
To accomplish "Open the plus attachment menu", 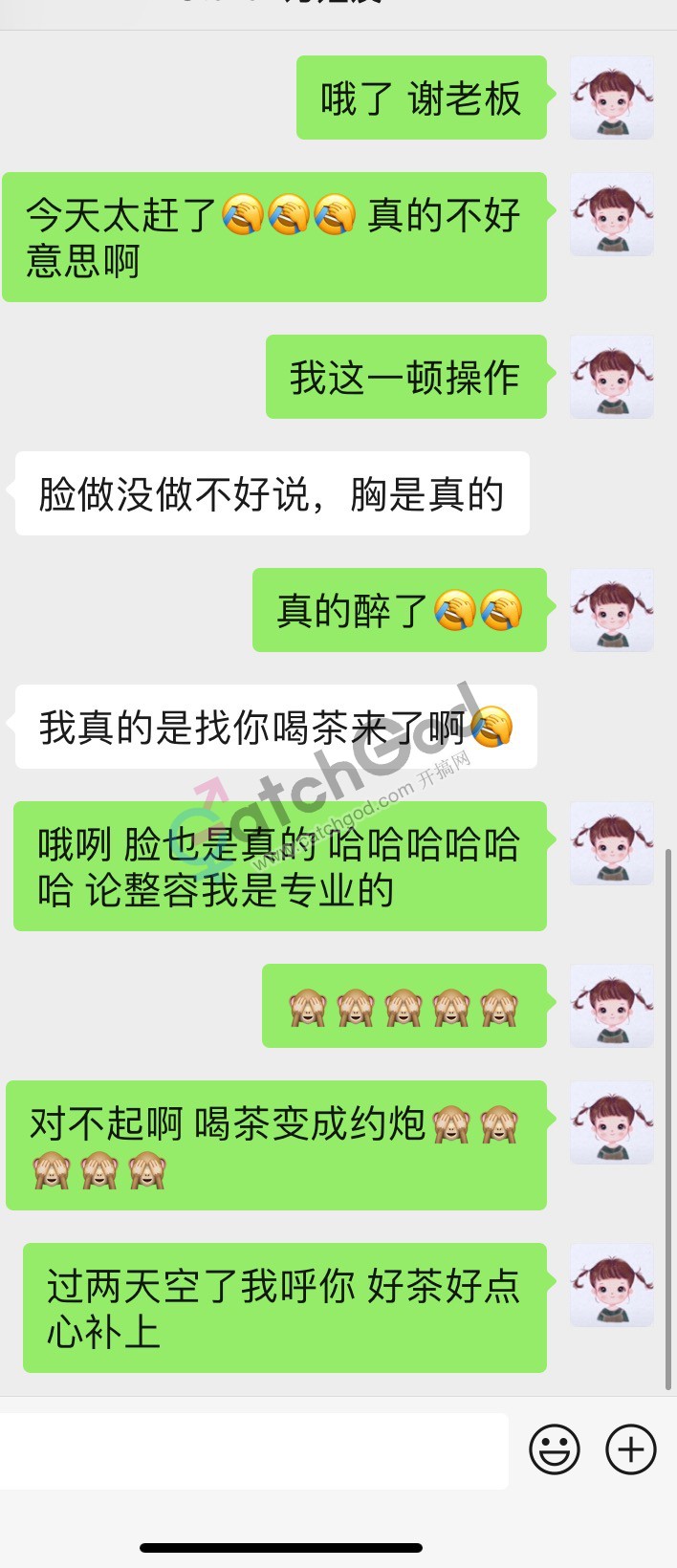I will click(x=631, y=1450).
